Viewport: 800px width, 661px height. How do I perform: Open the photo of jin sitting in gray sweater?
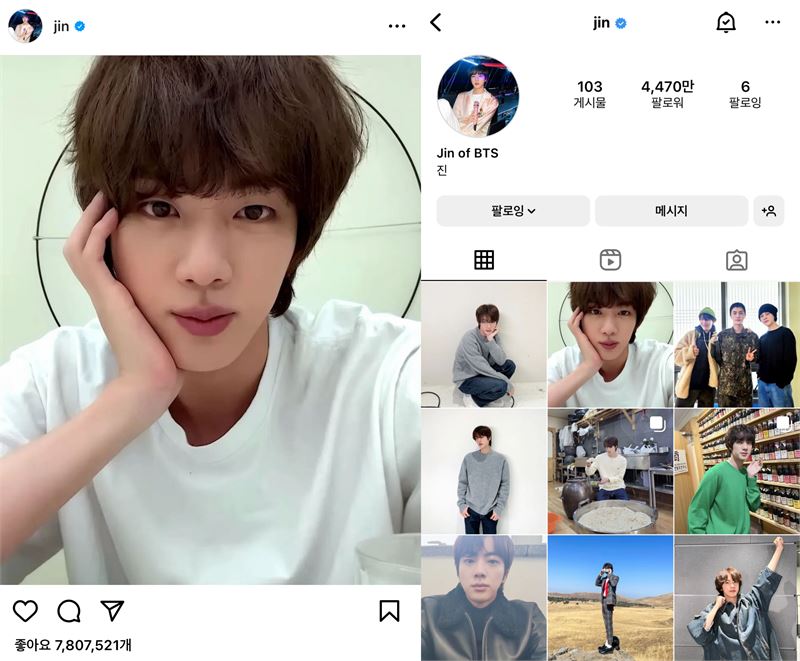tap(484, 344)
